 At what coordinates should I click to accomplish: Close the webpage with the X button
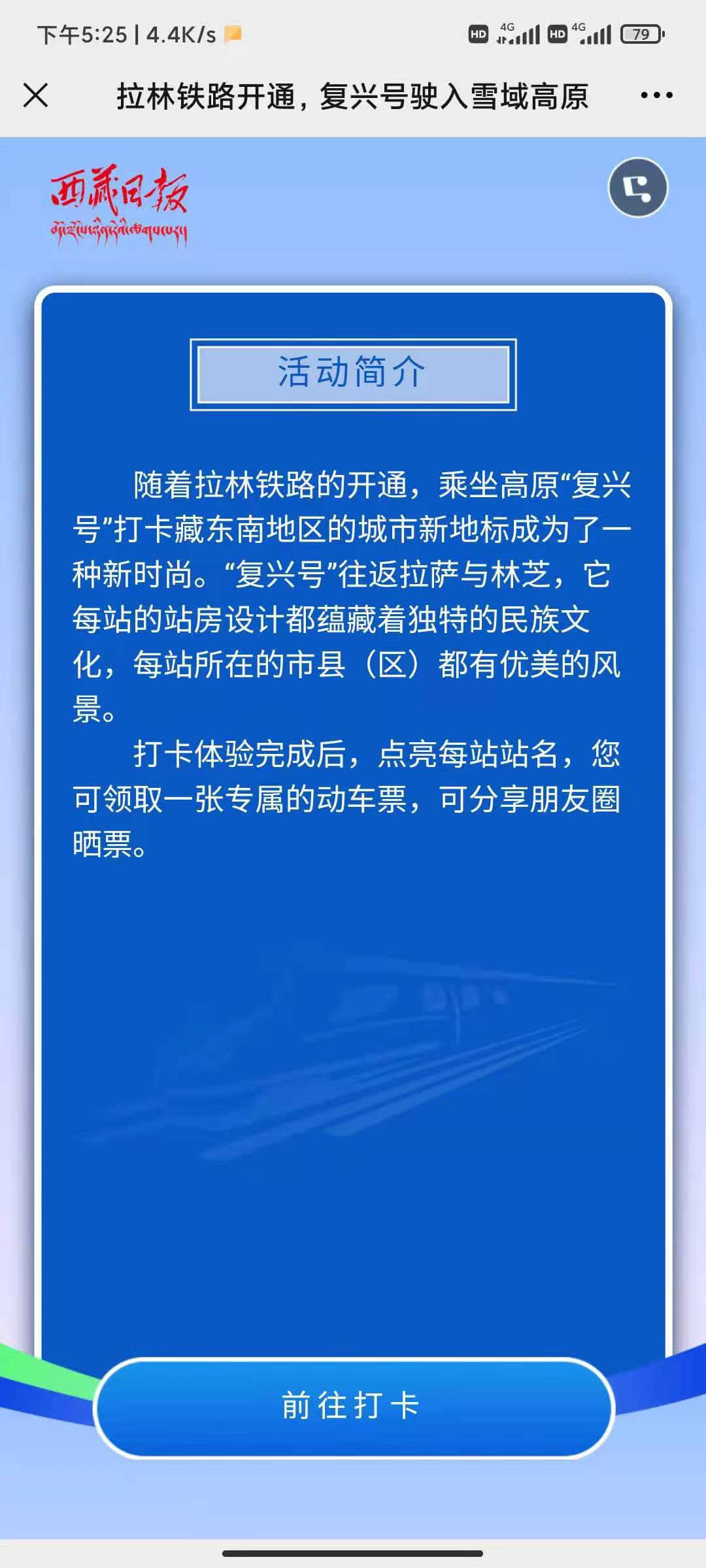pyautogui.click(x=36, y=95)
